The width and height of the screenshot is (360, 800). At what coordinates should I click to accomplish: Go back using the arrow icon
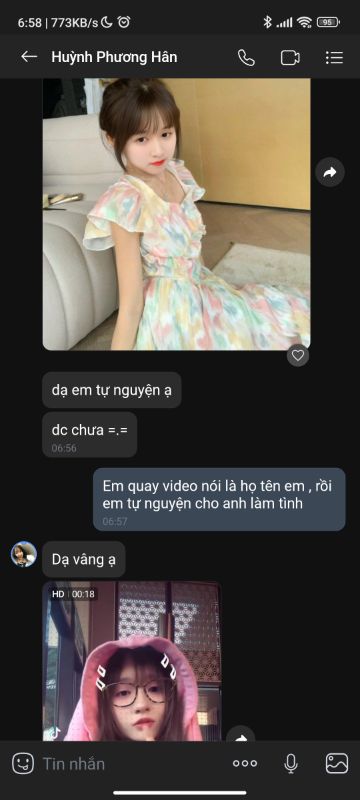pyautogui.click(x=29, y=57)
